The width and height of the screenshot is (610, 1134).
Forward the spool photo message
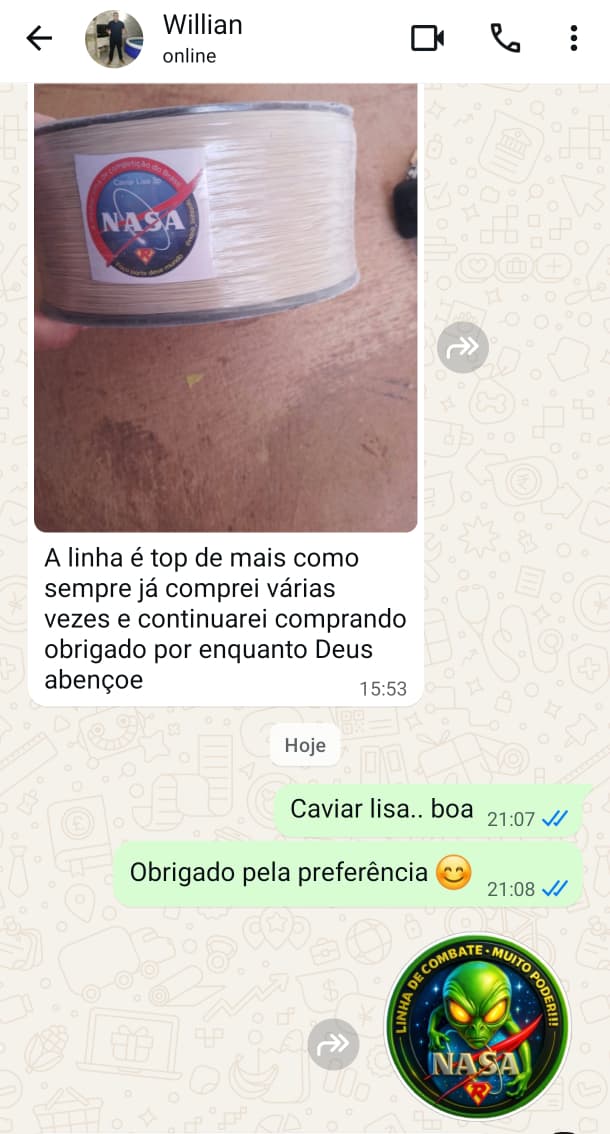coord(462,347)
